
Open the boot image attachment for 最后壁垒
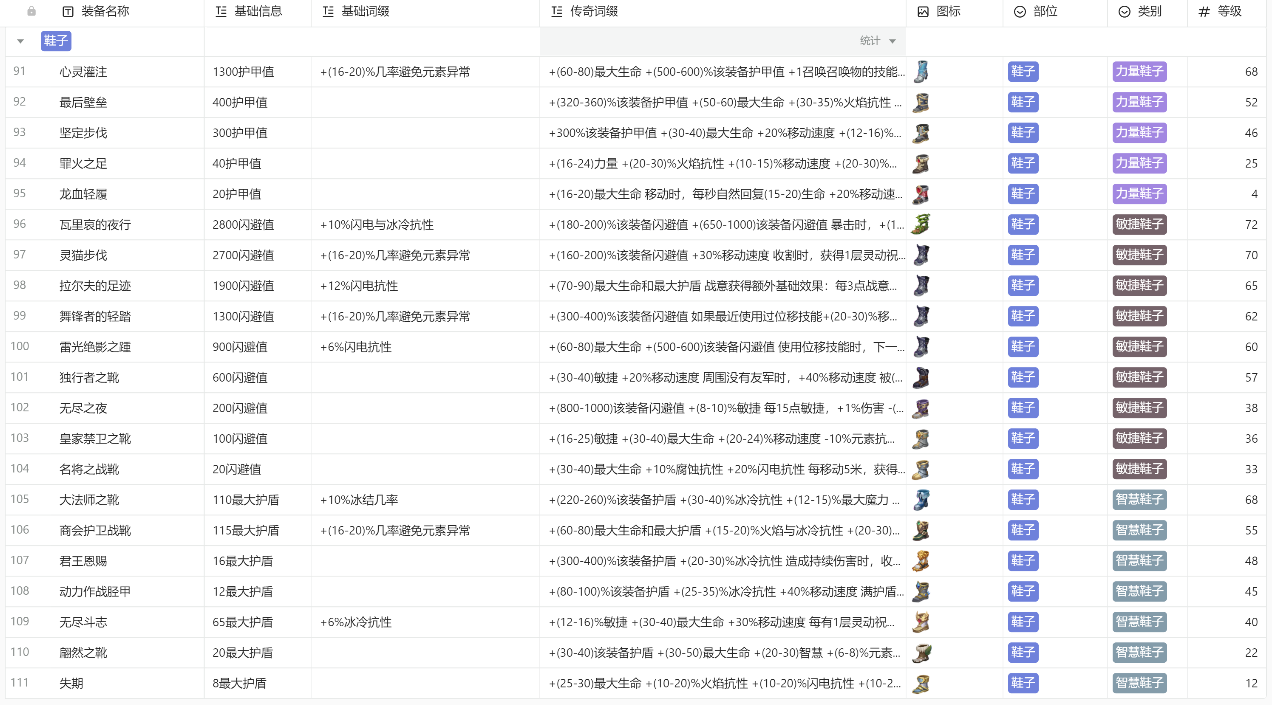[x=922, y=102]
